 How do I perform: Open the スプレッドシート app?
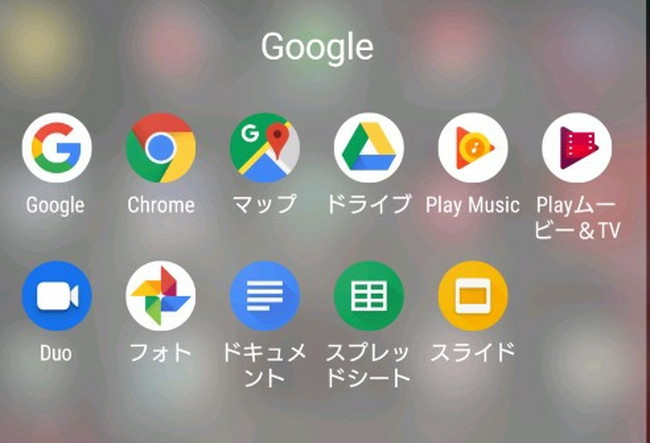[x=368, y=295]
